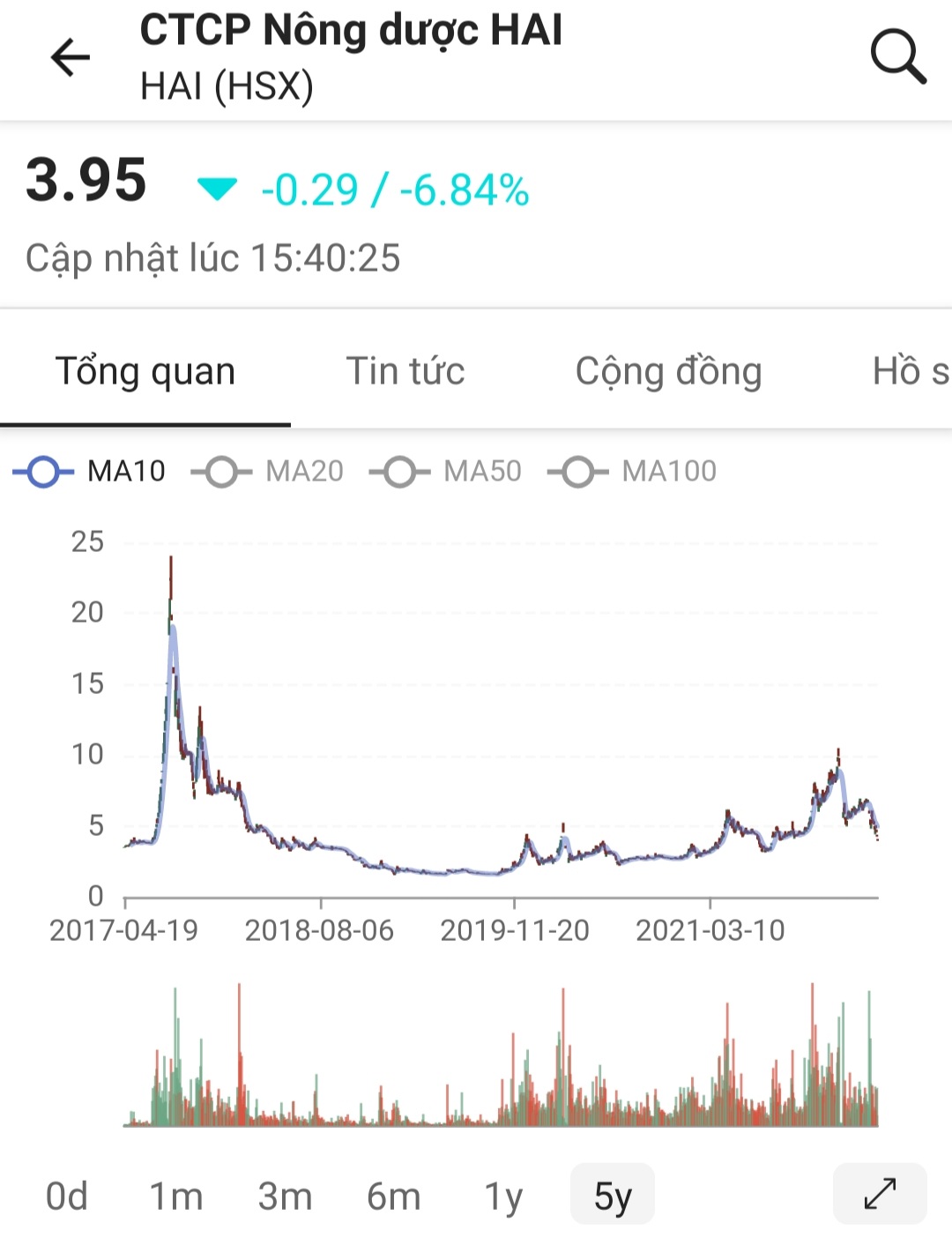Image resolution: width=952 pixels, height=1238 pixels.
Task: Expand the chart to fullscreen
Action: click(x=879, y=1194)
